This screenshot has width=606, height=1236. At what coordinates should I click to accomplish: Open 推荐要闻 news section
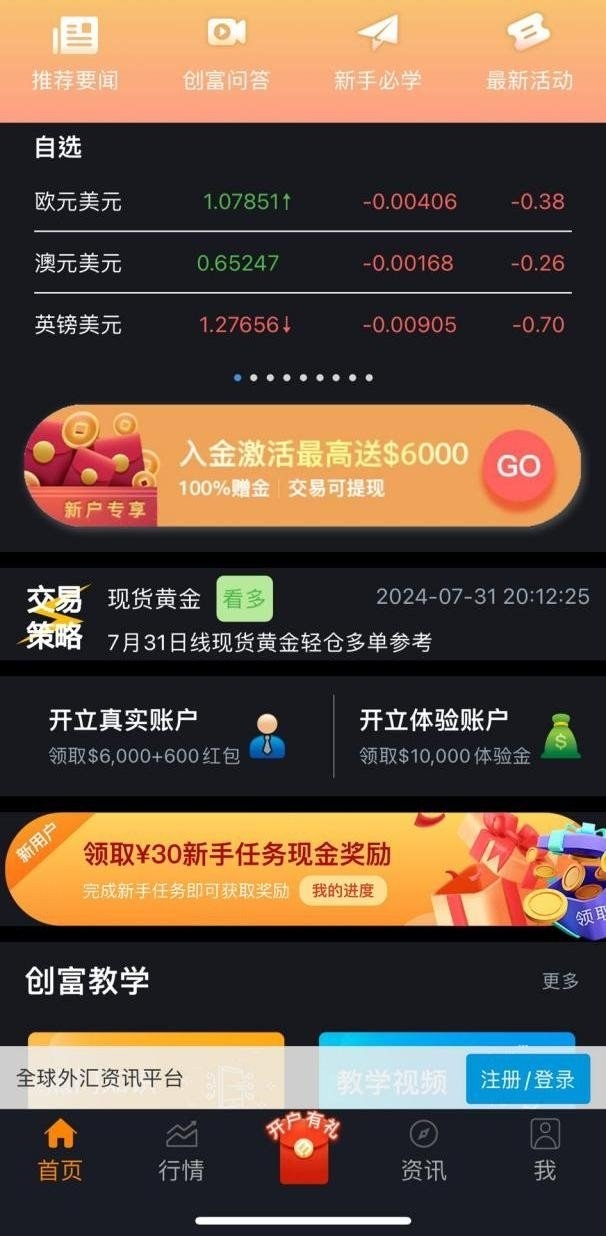(76, 55)
